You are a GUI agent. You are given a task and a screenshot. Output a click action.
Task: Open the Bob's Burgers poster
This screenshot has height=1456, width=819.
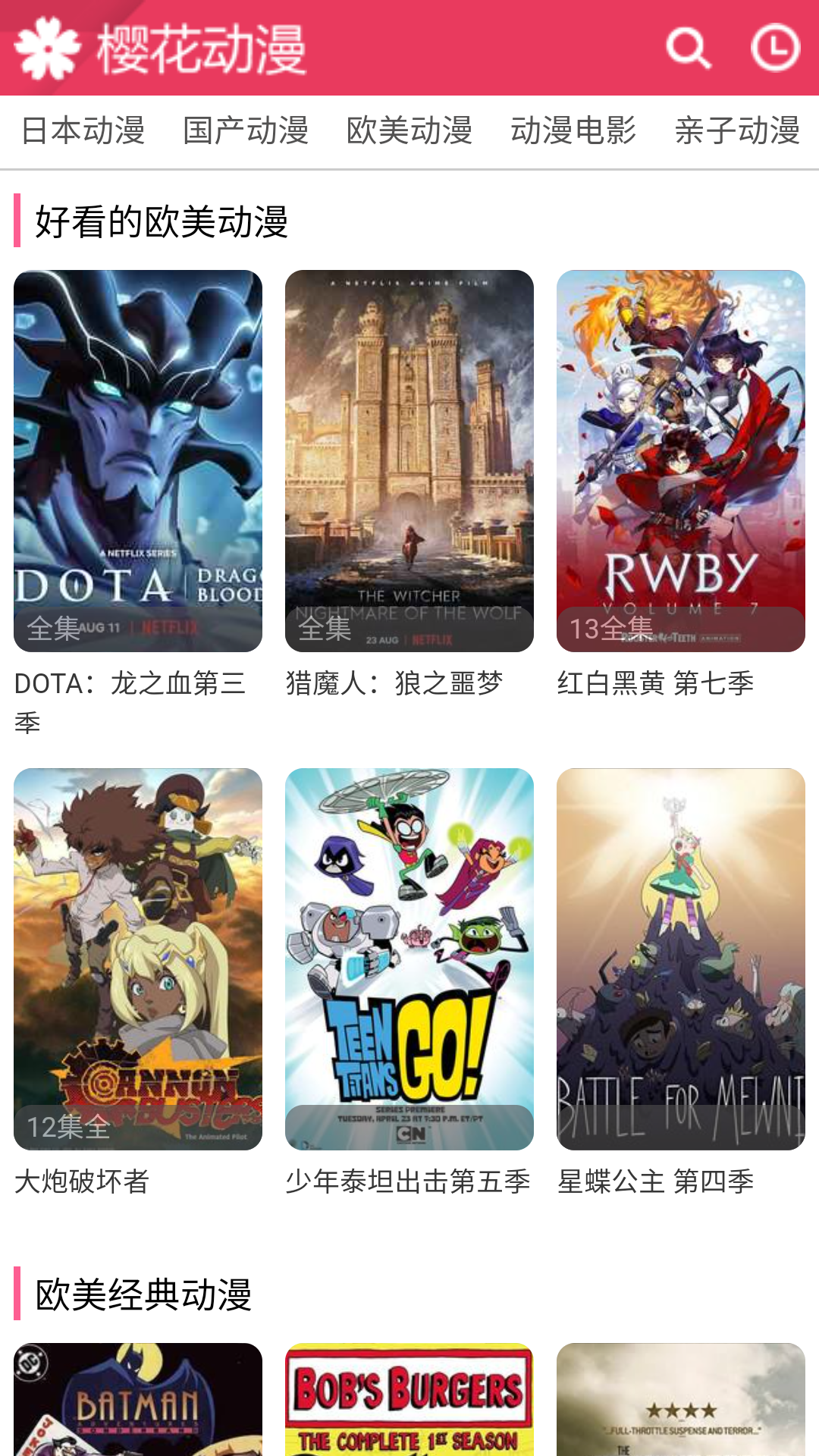409,1400
